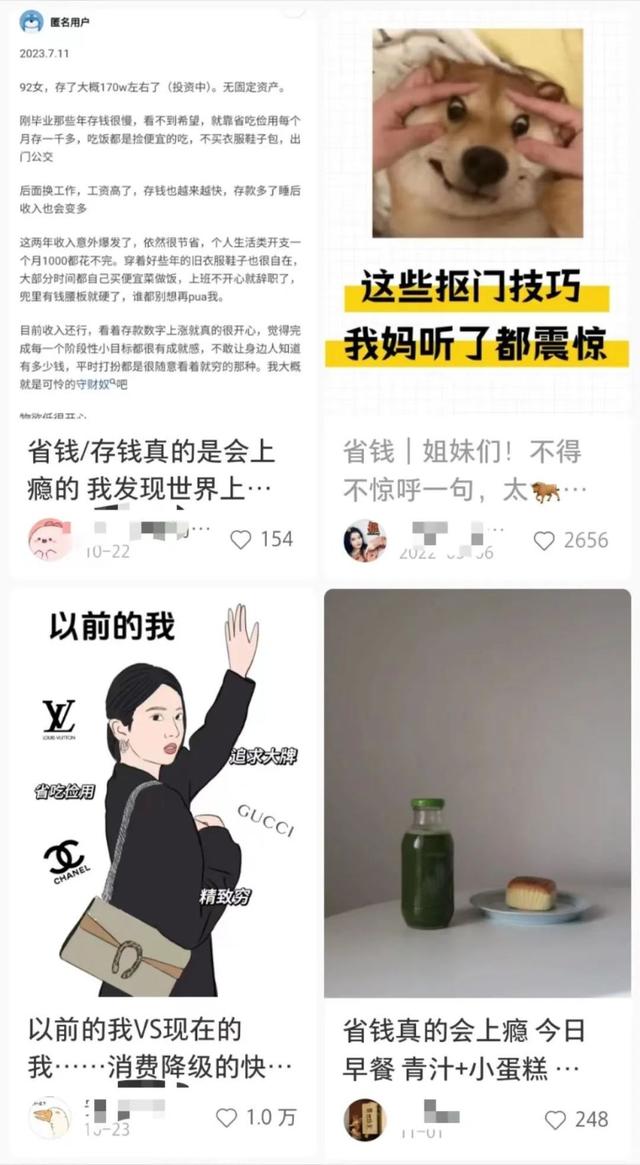This screenshot has width=640, height=1165.
Task: Like the post with 1.0万 likes
Action: [x=228, y=1118]
